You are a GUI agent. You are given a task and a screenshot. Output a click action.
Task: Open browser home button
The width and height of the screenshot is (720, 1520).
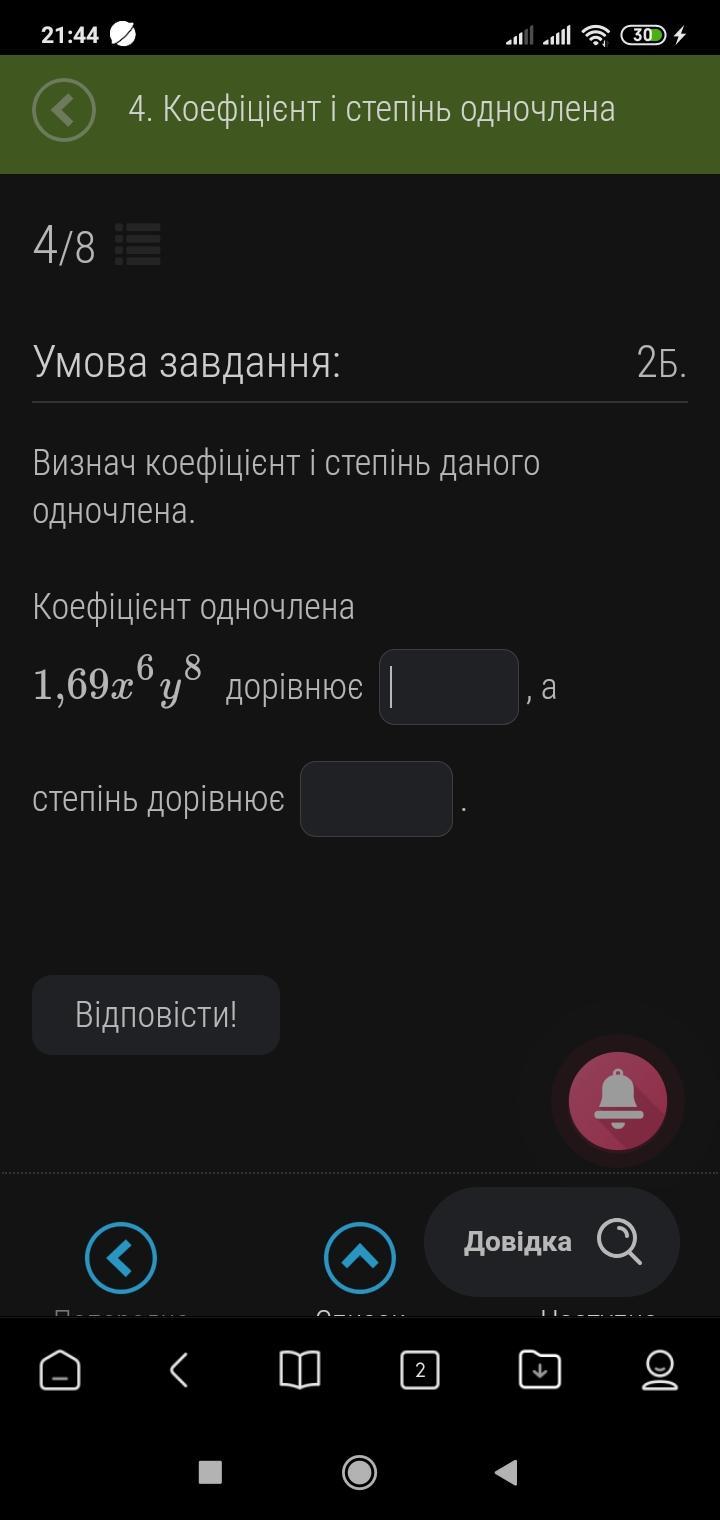(x=60, y=1370)
